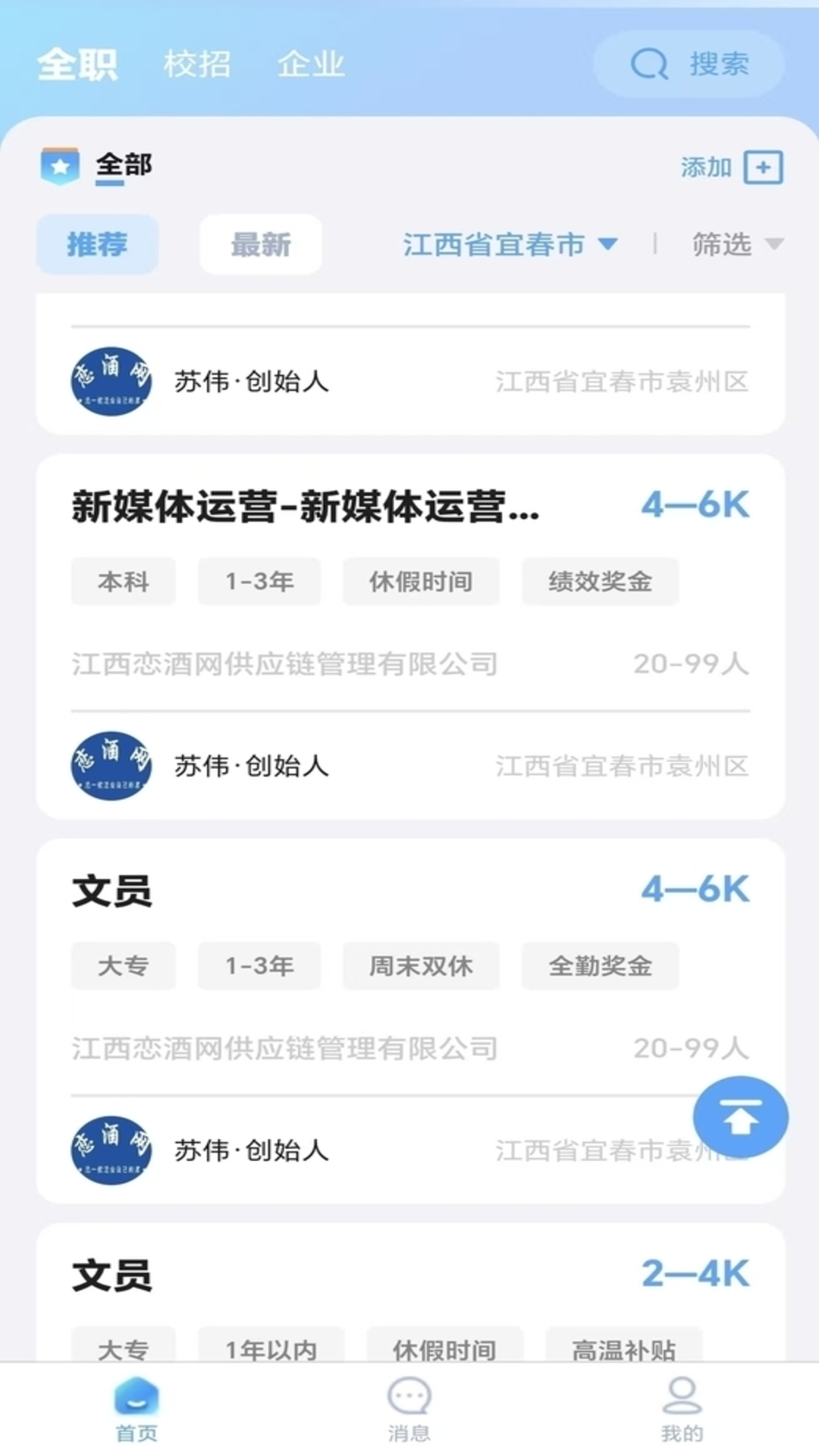The width and height of the screenshot is (819, 1456).
Task: Tap the 恋酒网 company logo avatar
Action: click(111, 766)
